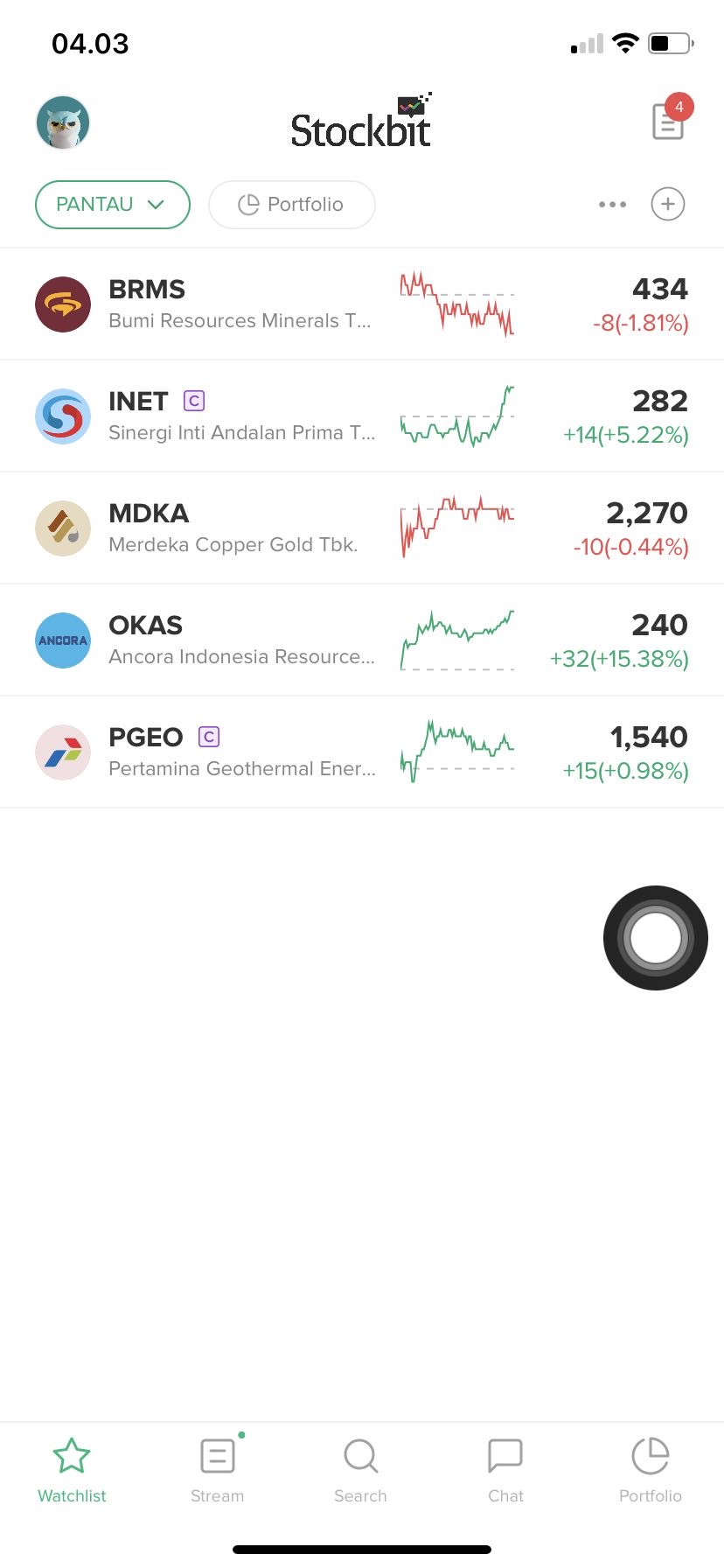Open the orders icon with badge 4

tap(669, 118)
